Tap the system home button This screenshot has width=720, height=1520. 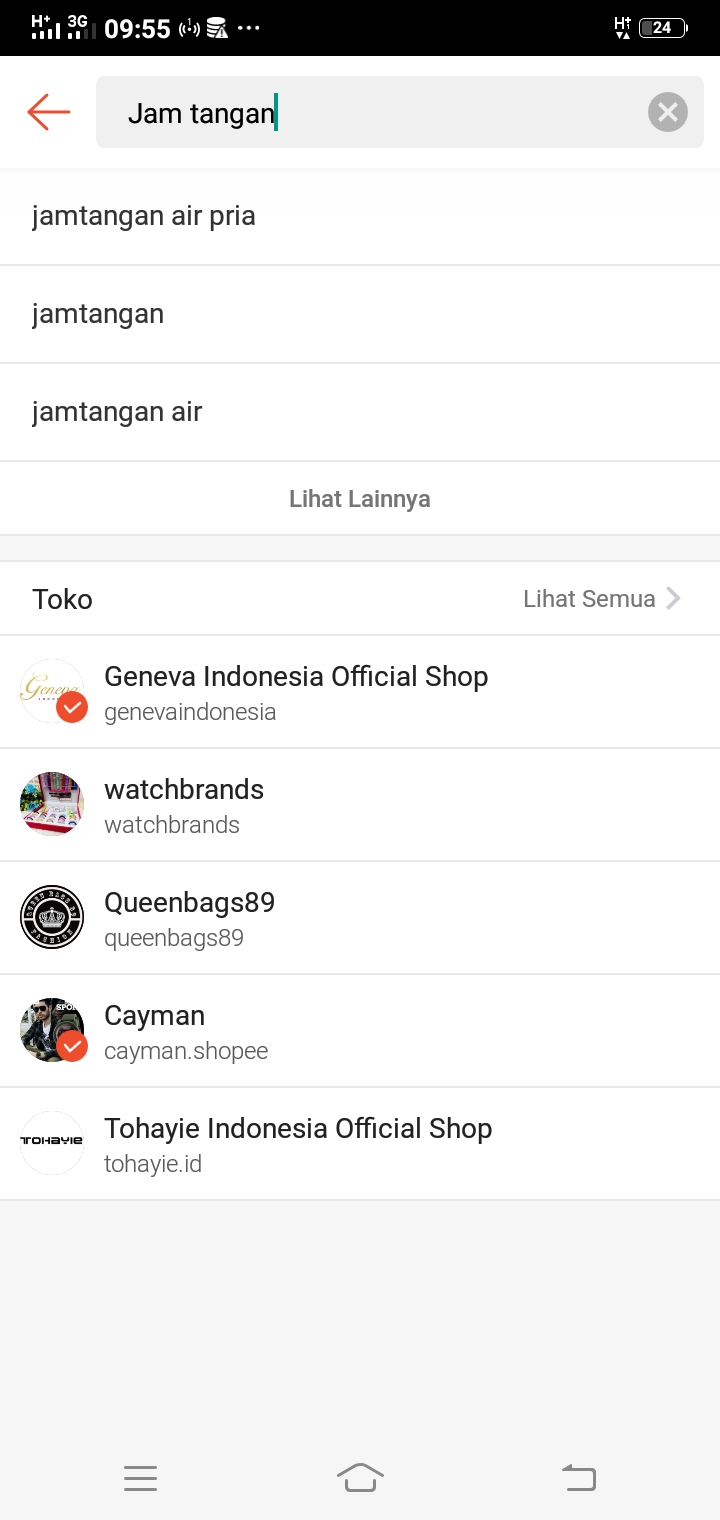360,1477
